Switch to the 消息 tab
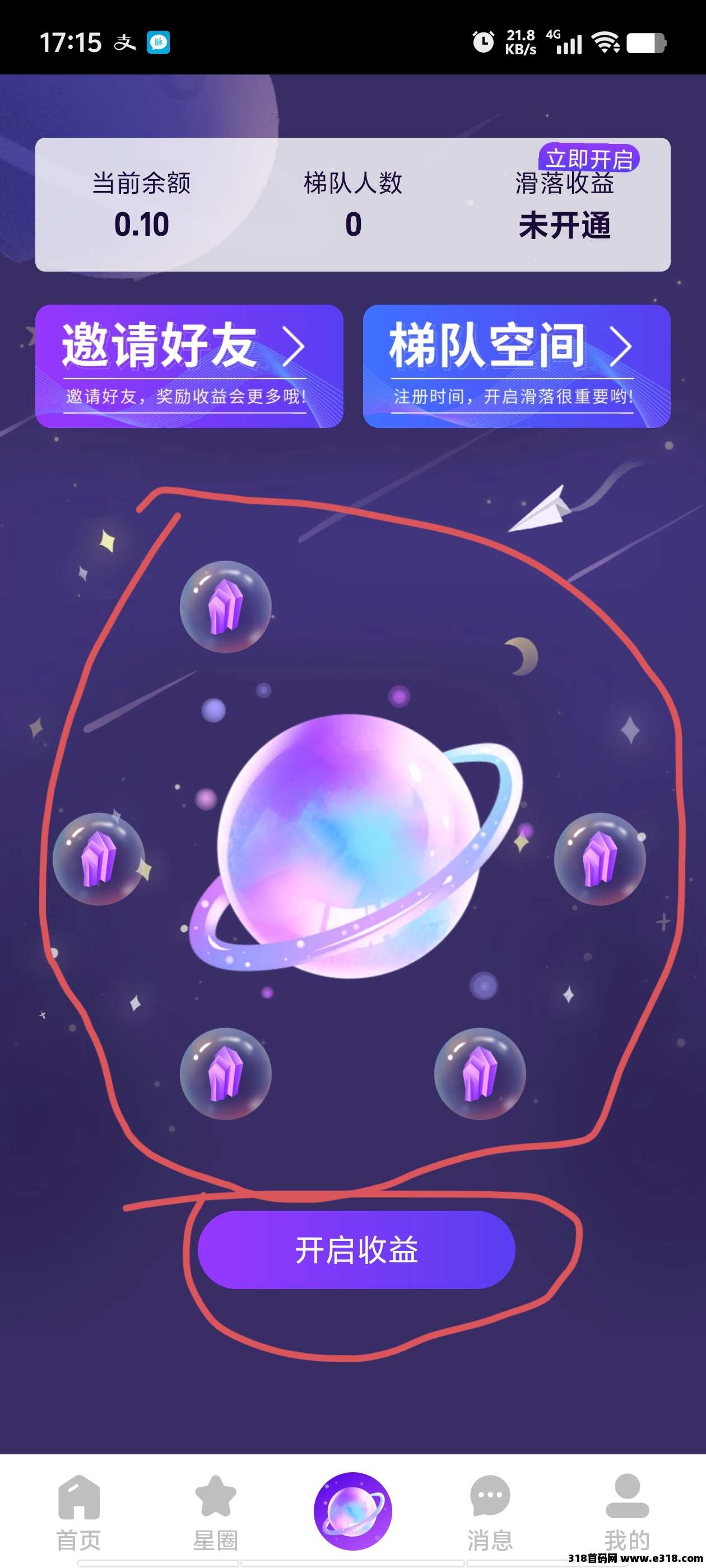The height and width of the screenshot is (1568, 706). [490, 1512]
